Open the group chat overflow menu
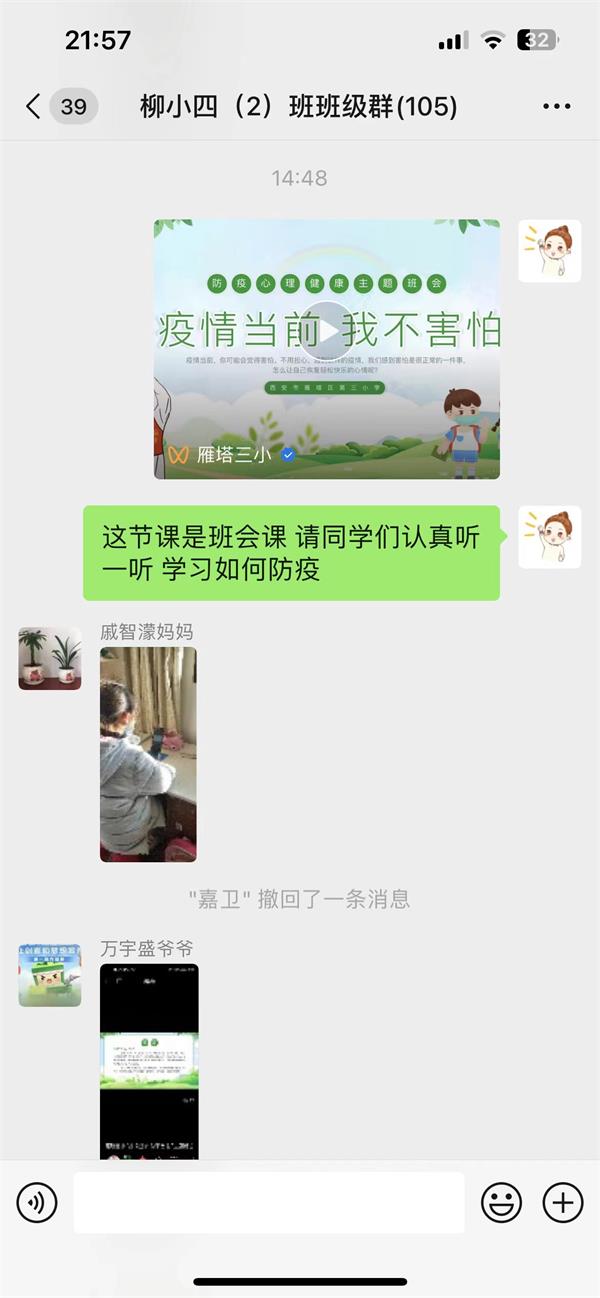Screen dimensions: 600x1298 click(x=556, y=106)
